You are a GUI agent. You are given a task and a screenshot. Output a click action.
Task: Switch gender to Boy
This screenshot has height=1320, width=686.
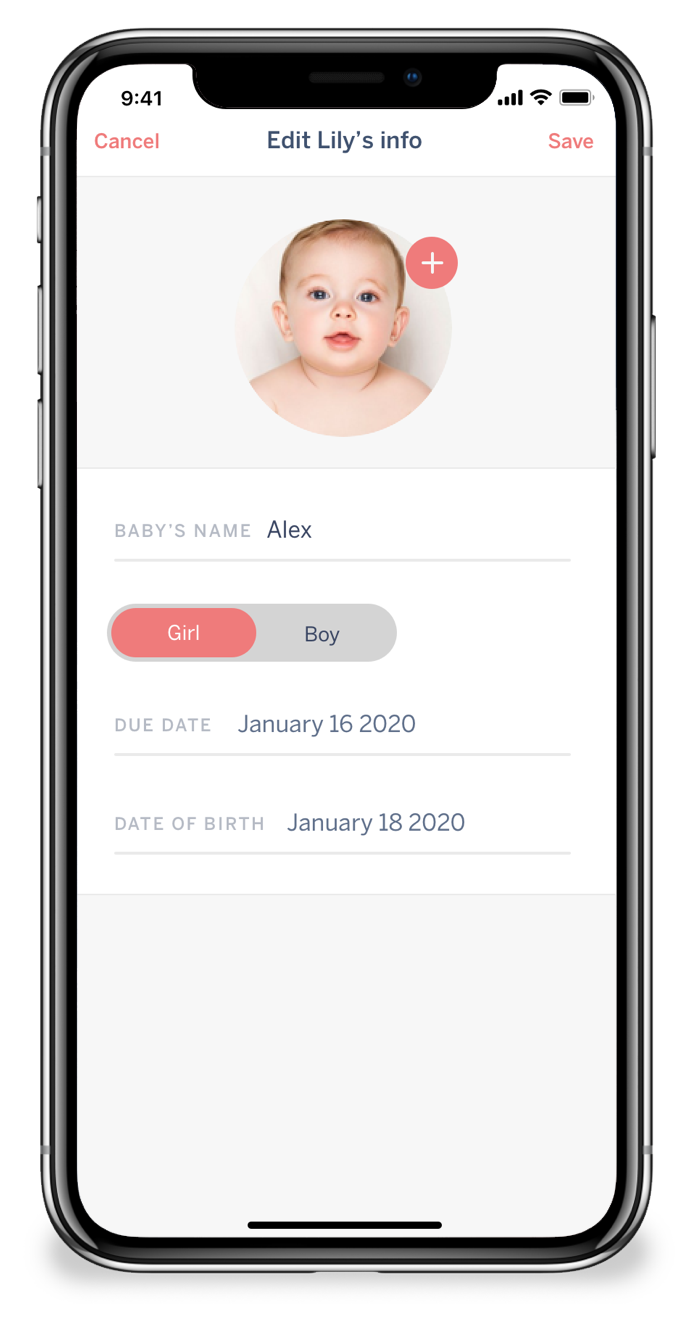(x=322, y=634)
